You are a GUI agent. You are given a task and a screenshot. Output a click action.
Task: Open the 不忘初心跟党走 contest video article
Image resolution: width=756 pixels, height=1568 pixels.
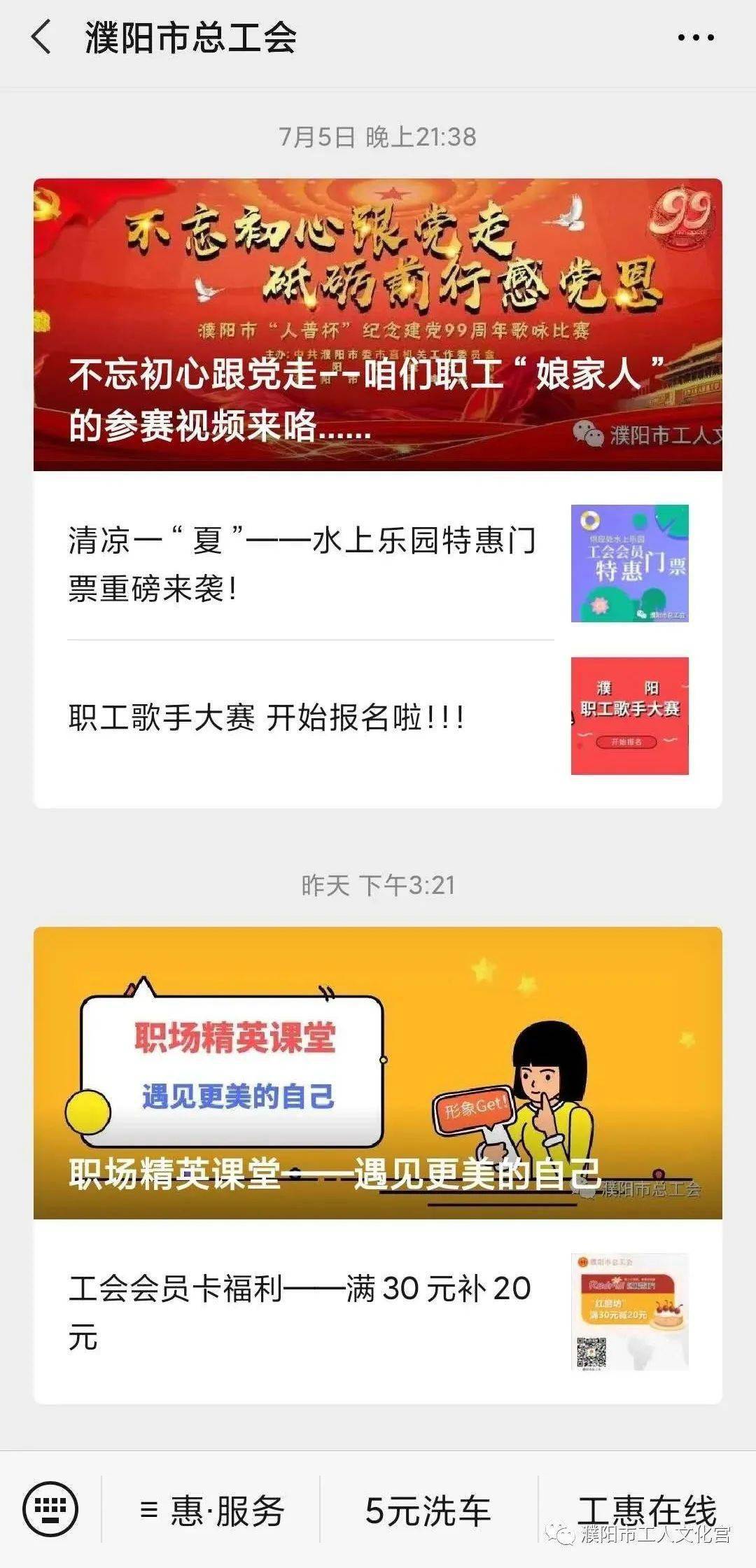pyautogui.click(x=377, y=324)
